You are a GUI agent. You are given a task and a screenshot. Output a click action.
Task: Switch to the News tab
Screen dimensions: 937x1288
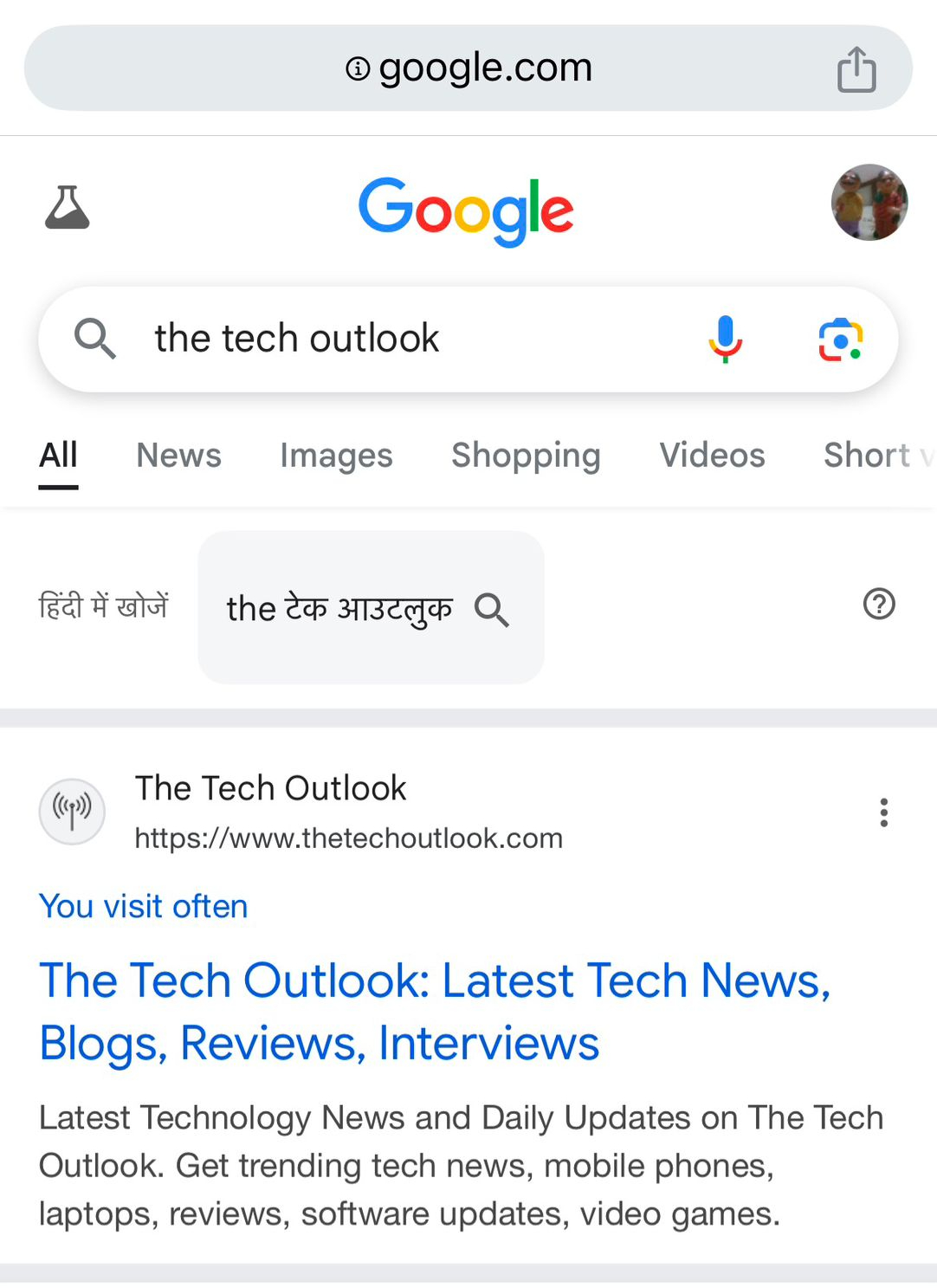tap(178, 456)
